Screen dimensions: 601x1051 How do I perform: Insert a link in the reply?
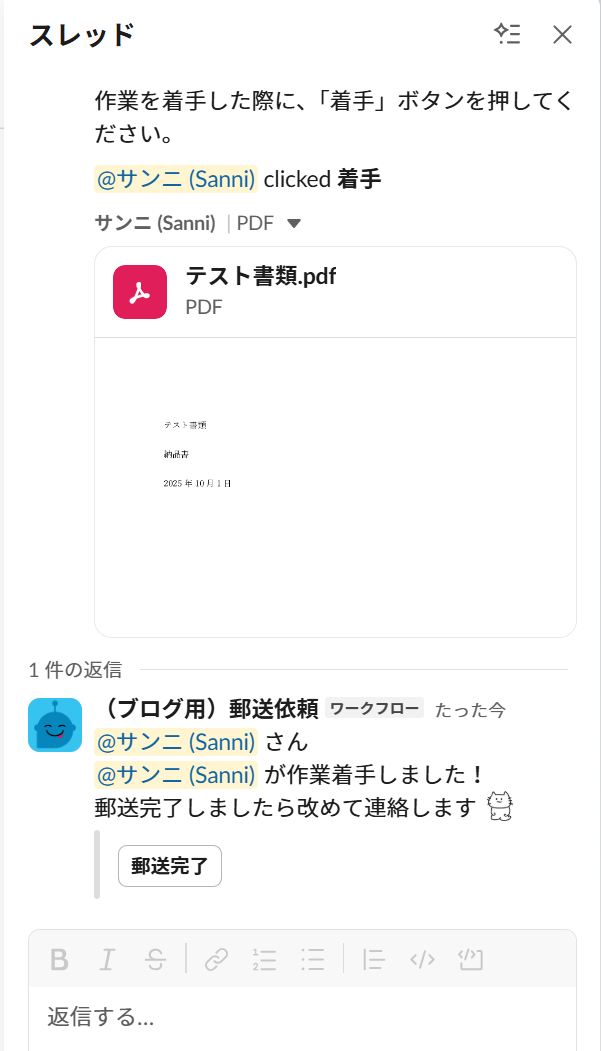click(x=216, y=960)
